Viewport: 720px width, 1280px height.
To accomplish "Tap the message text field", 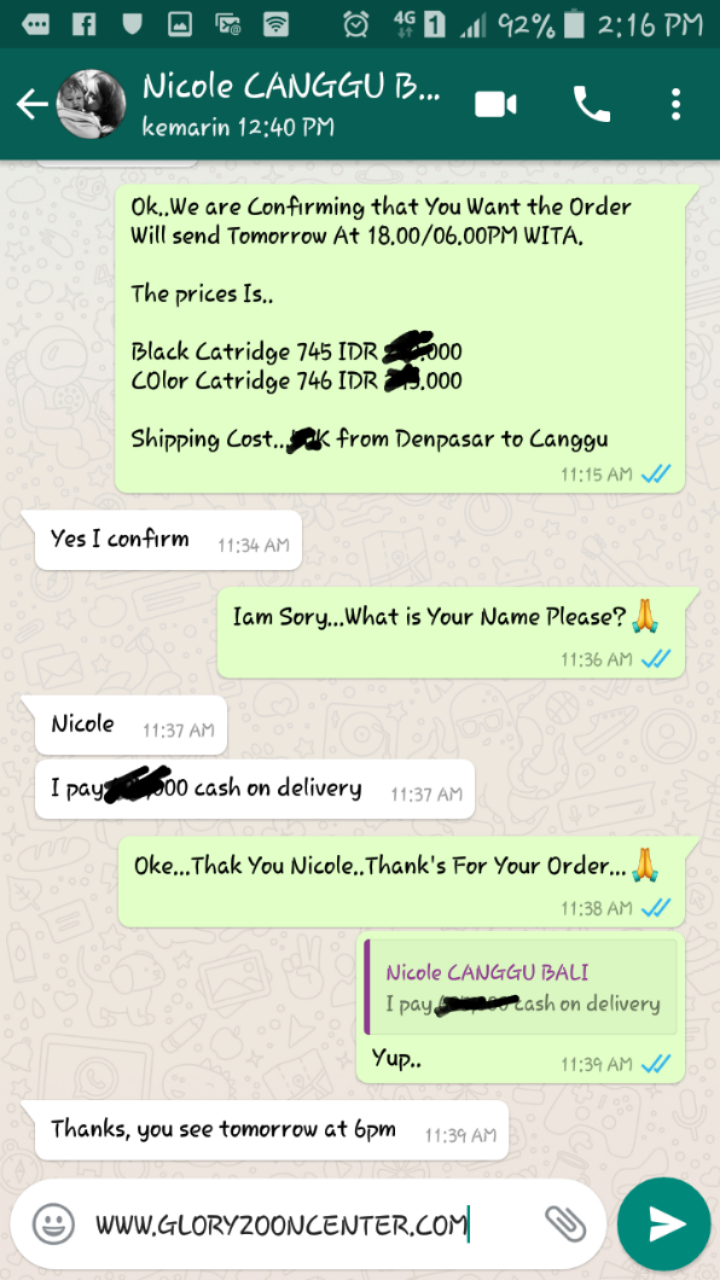I will pyautogui.click(x=310, y=1224).
